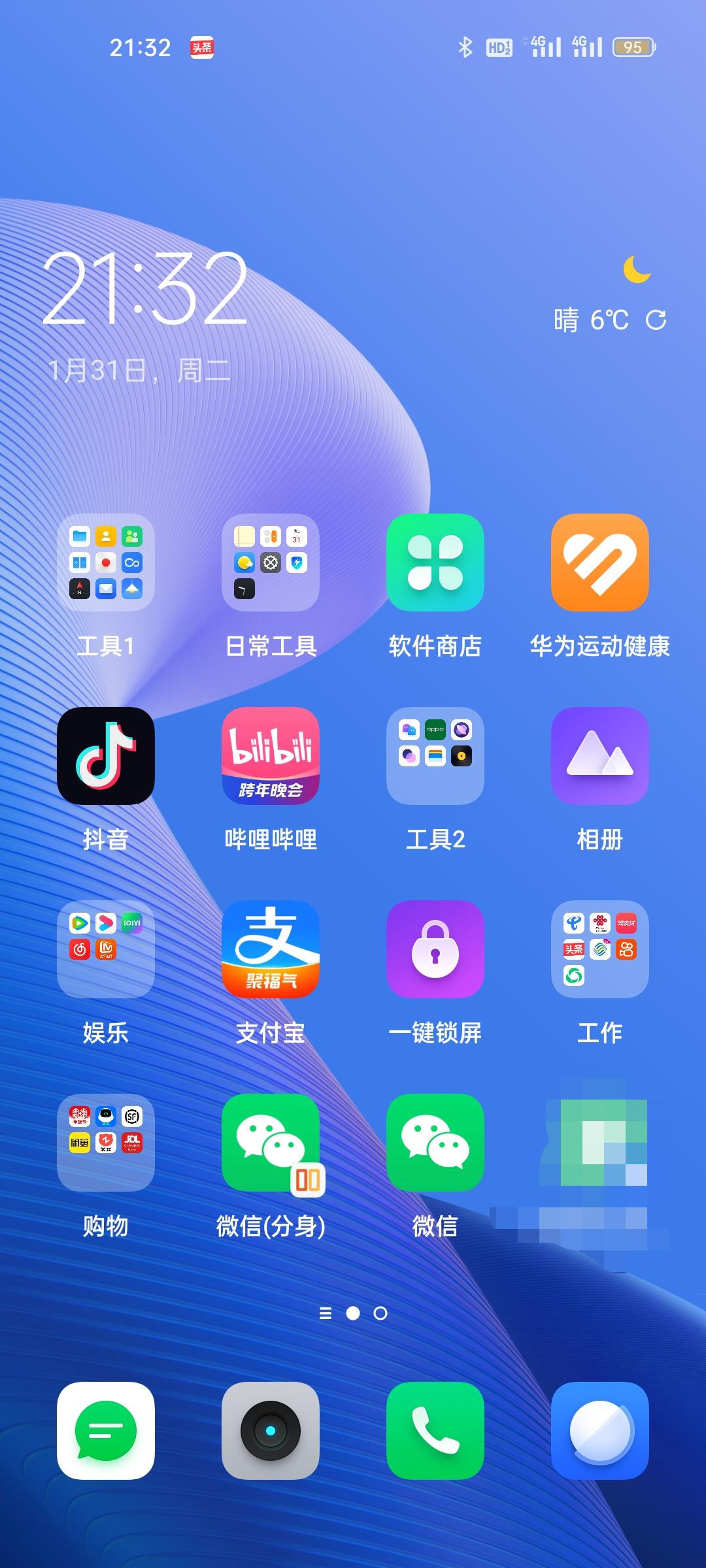This screenshot has width=706, height=1568.
Task: Open the Phone dialer in the dock
Action: tap(435, 1431)
